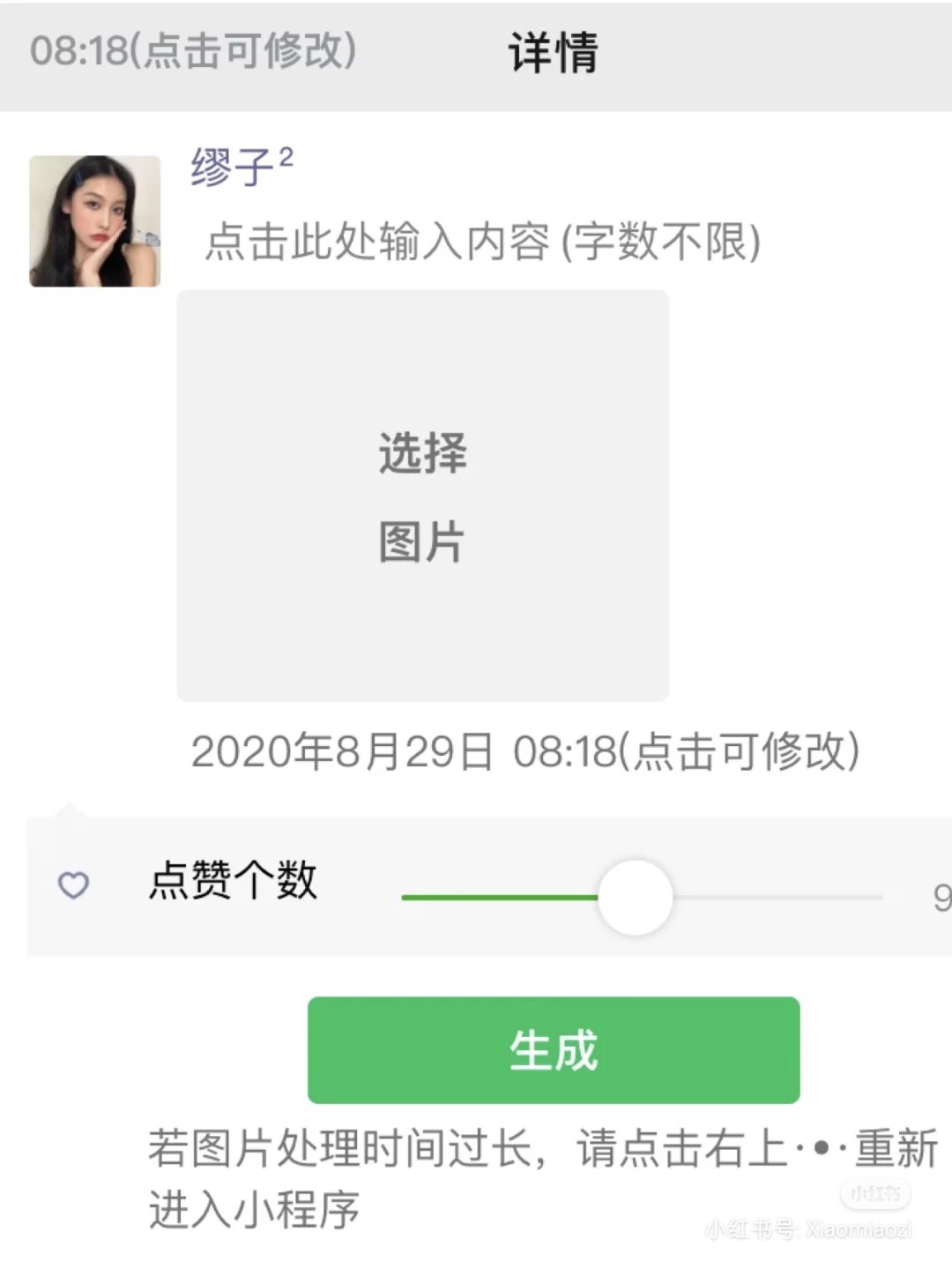Viewport: 952px width, 1269px height.
Task: Modify the date 2020年8月29日 08:18
Action: pos(524,752)
